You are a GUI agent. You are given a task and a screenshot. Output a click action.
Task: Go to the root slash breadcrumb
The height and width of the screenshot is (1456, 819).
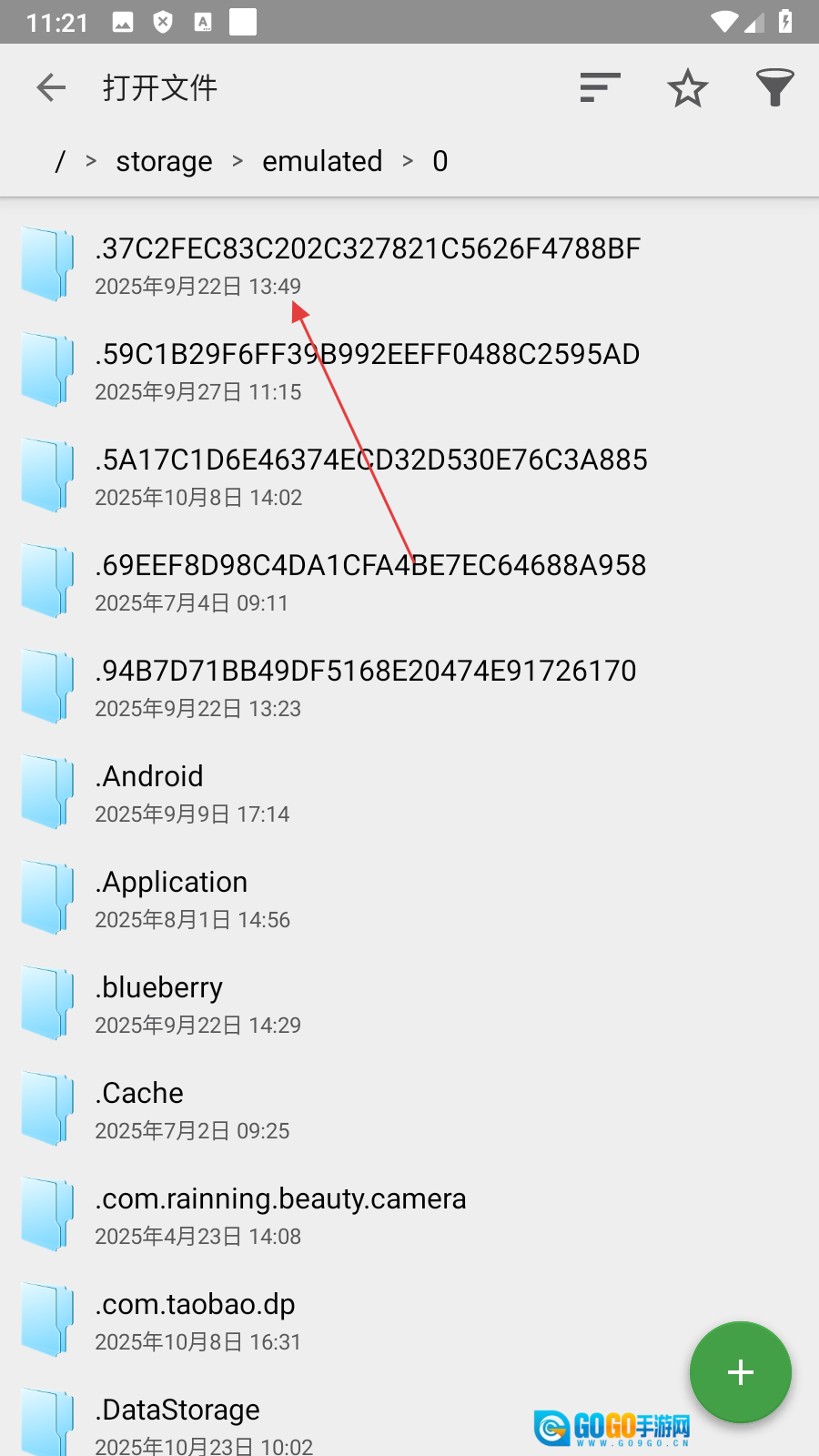(x=60, y=161)
